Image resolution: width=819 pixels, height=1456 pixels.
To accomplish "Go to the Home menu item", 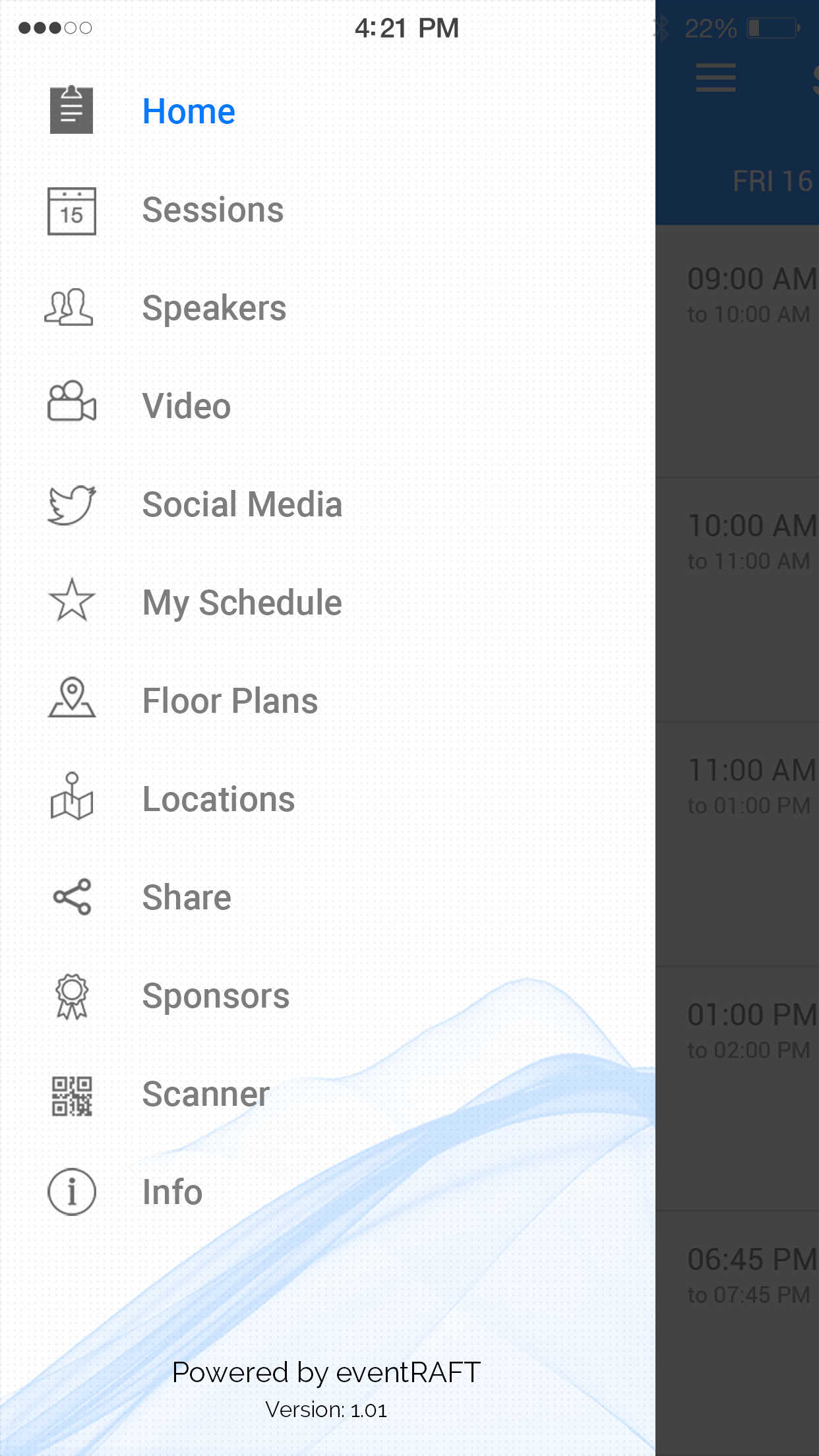I will 189,111.
